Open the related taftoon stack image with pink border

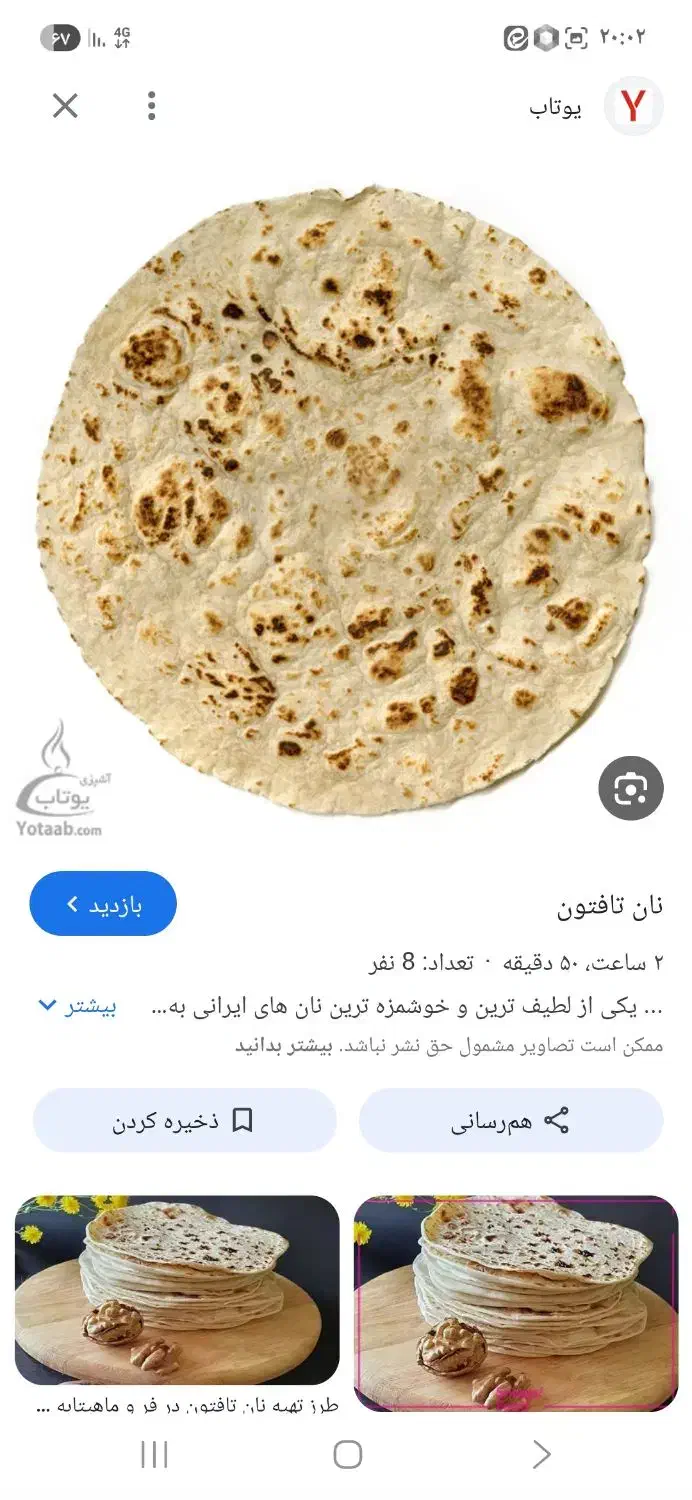(516, 1303)
